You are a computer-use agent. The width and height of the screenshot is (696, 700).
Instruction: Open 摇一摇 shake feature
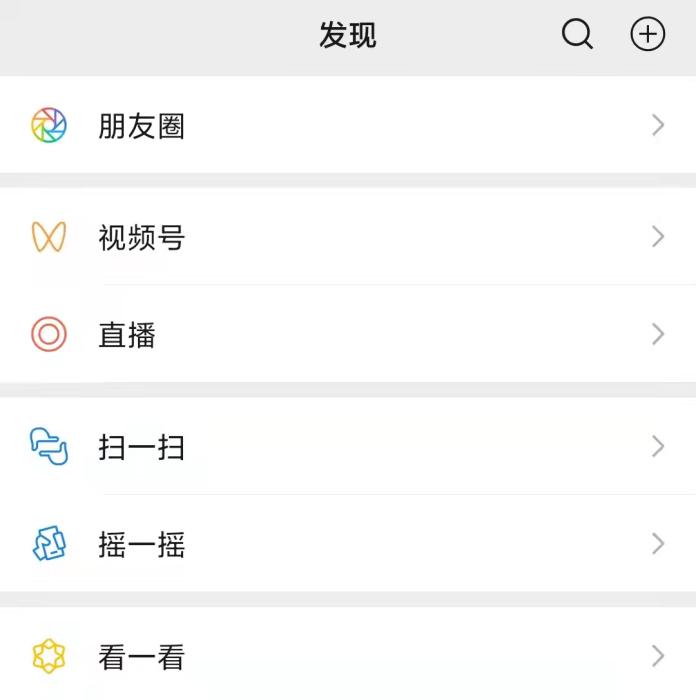348,544
